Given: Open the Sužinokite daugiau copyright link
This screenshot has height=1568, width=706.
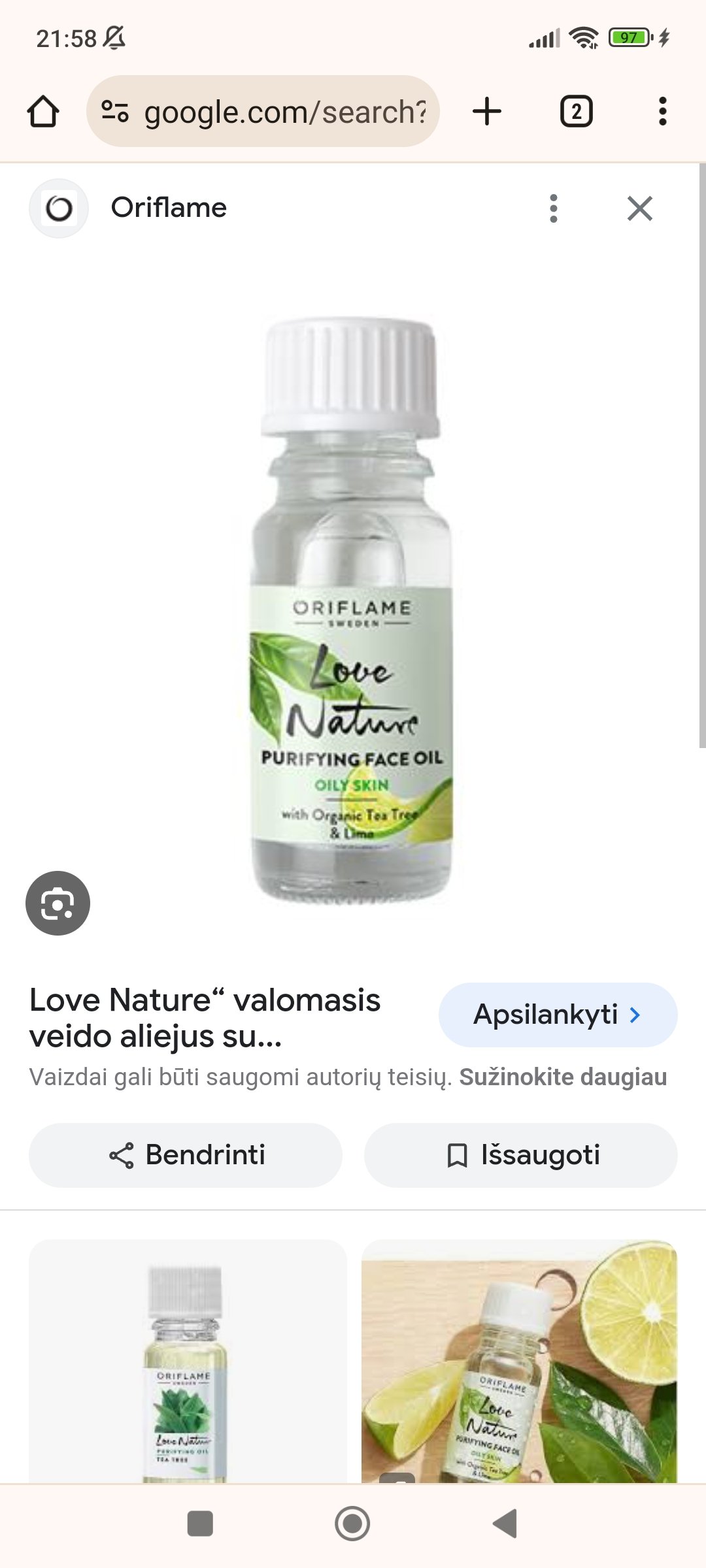Looking at the screenshot, I should [x=563, y=1077].
